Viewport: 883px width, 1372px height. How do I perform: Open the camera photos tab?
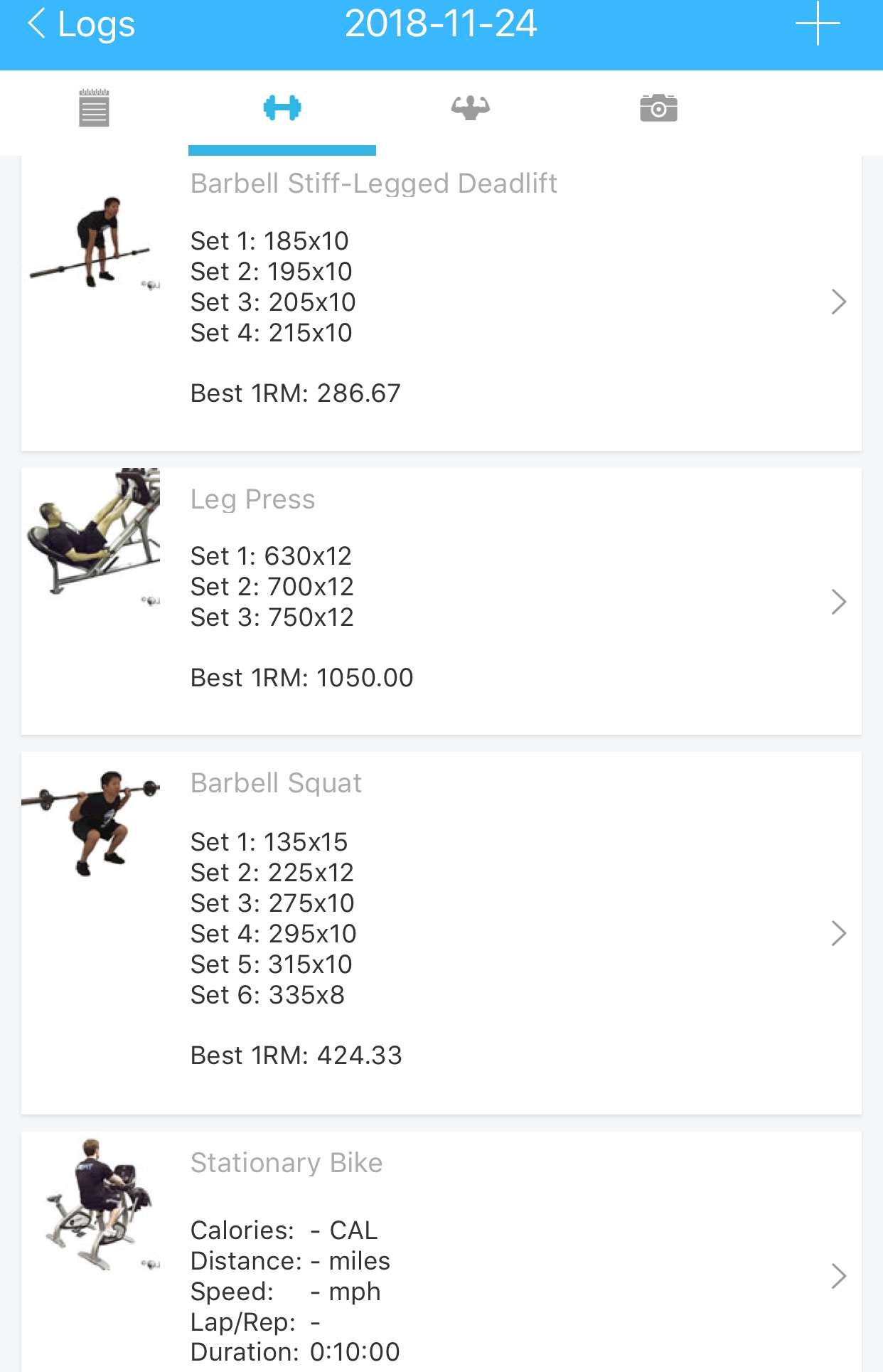click(658, 109)
